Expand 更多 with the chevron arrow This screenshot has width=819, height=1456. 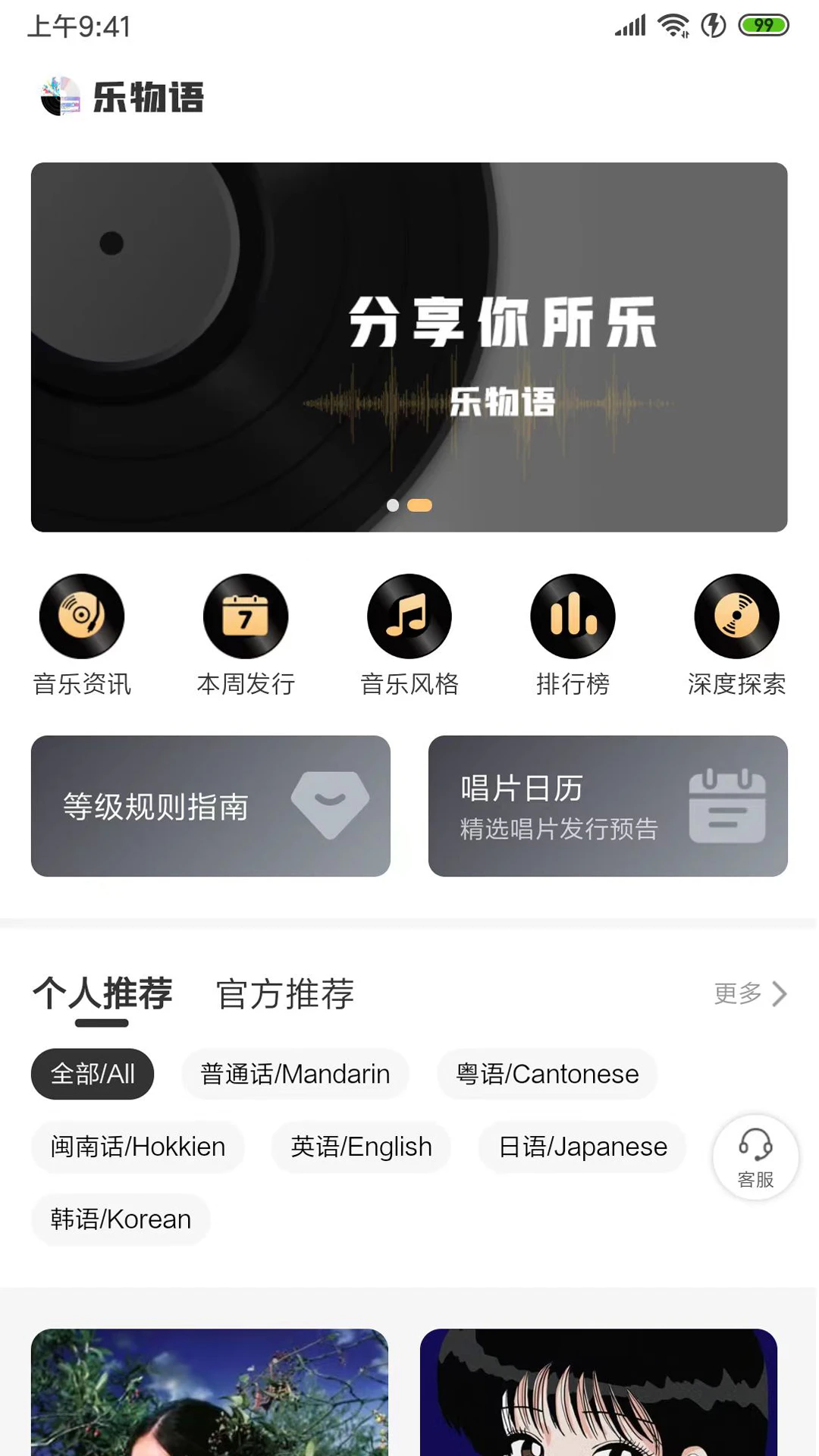coord(751,994)
